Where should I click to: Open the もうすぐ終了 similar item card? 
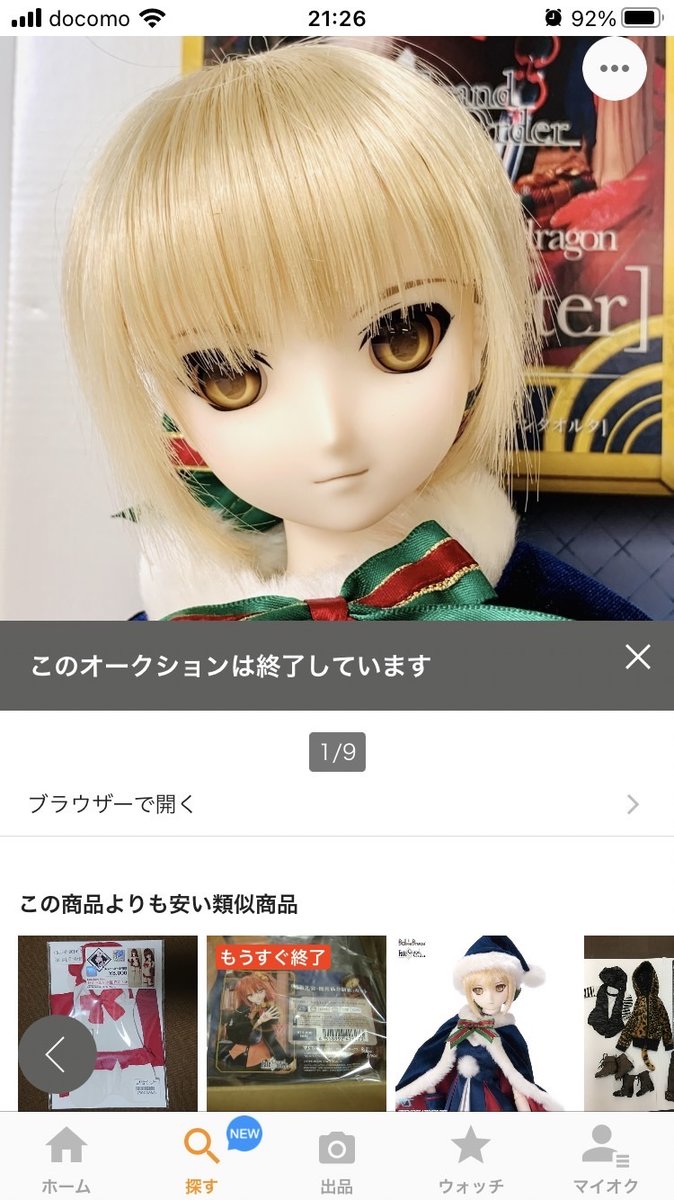(x=296, y=1024)
